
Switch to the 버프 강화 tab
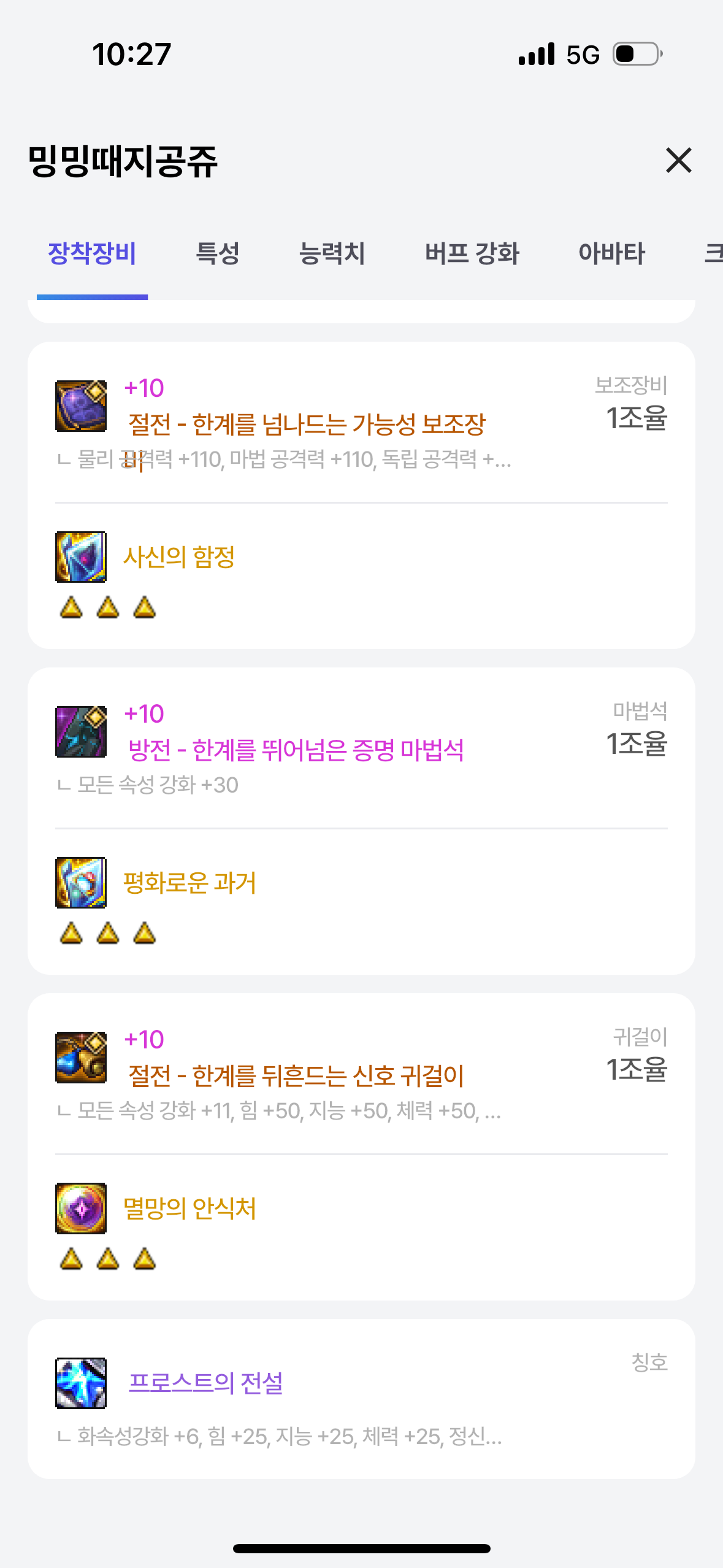pos(472,253)
